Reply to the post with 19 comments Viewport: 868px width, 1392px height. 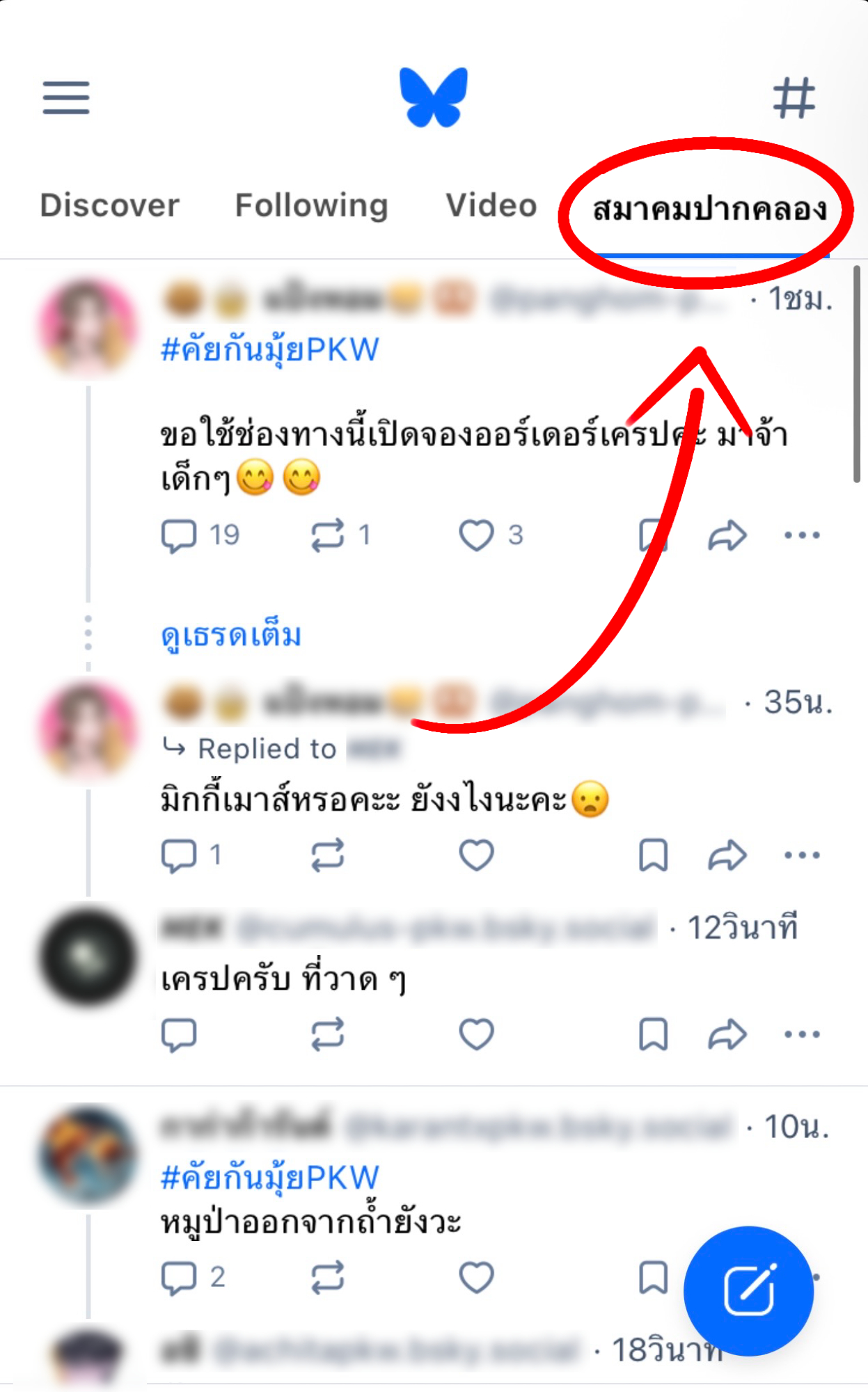[179, 535]
